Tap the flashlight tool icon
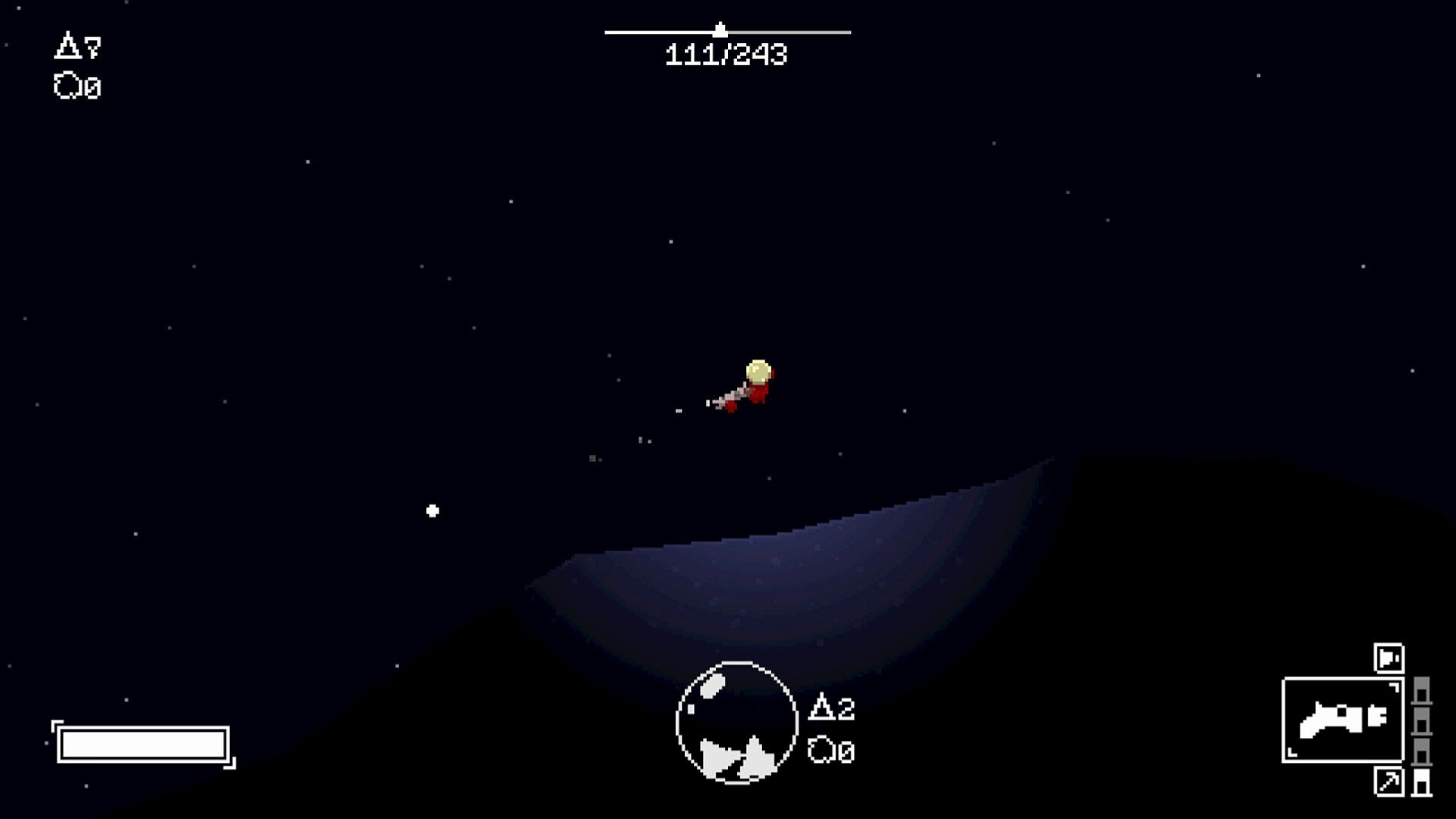Viewport: 1456px width, 819px height. tap(1389, 658)
